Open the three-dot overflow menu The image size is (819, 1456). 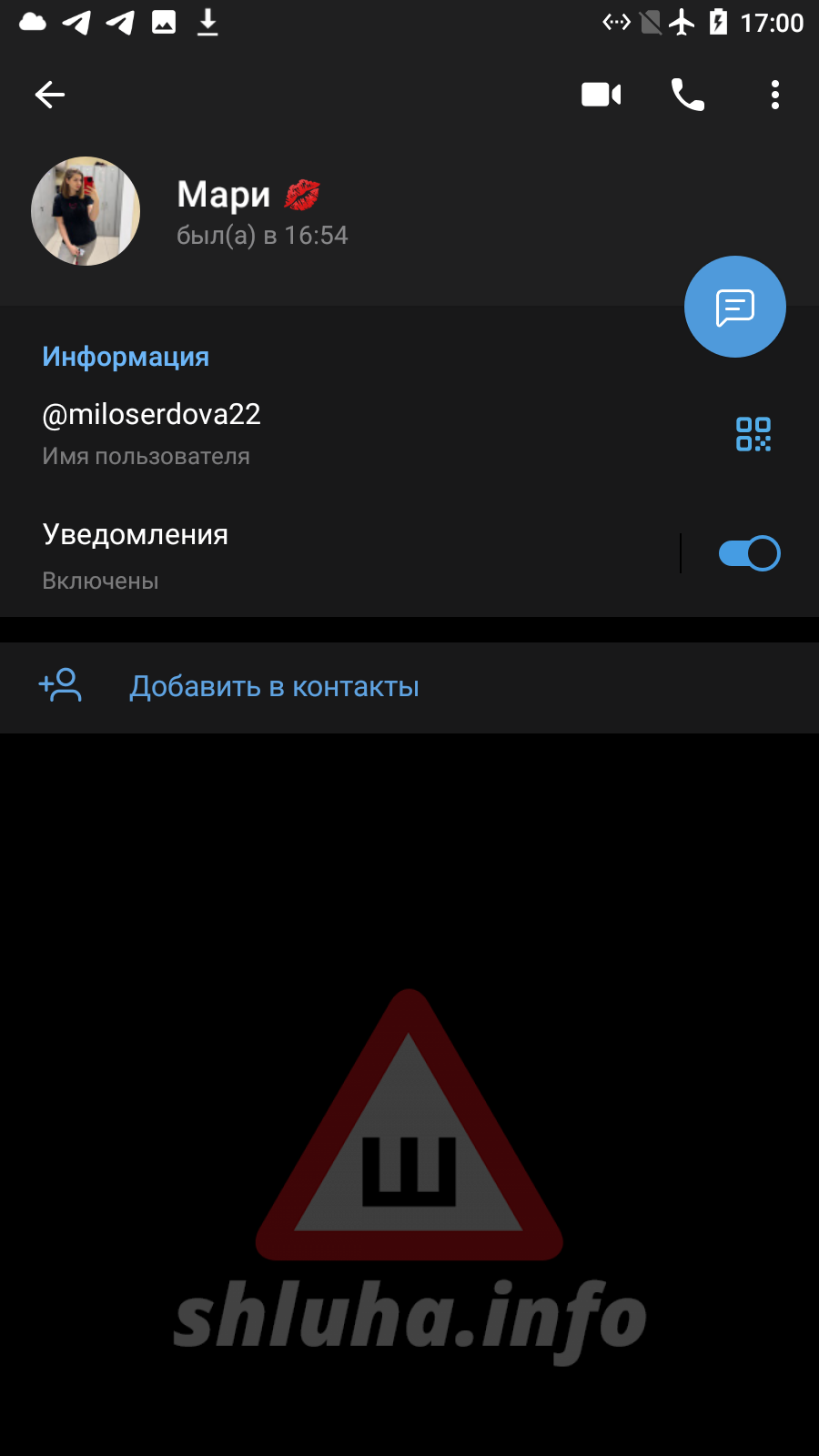click(x=774, y=95)
